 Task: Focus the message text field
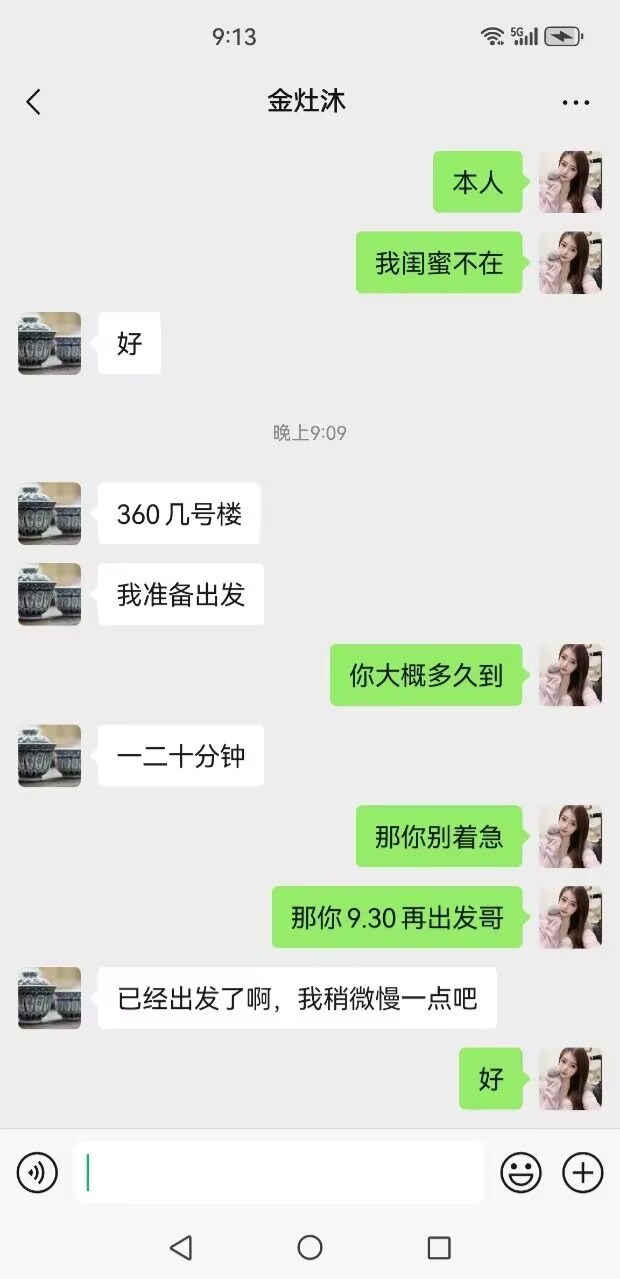click(x=278, y=1172)
